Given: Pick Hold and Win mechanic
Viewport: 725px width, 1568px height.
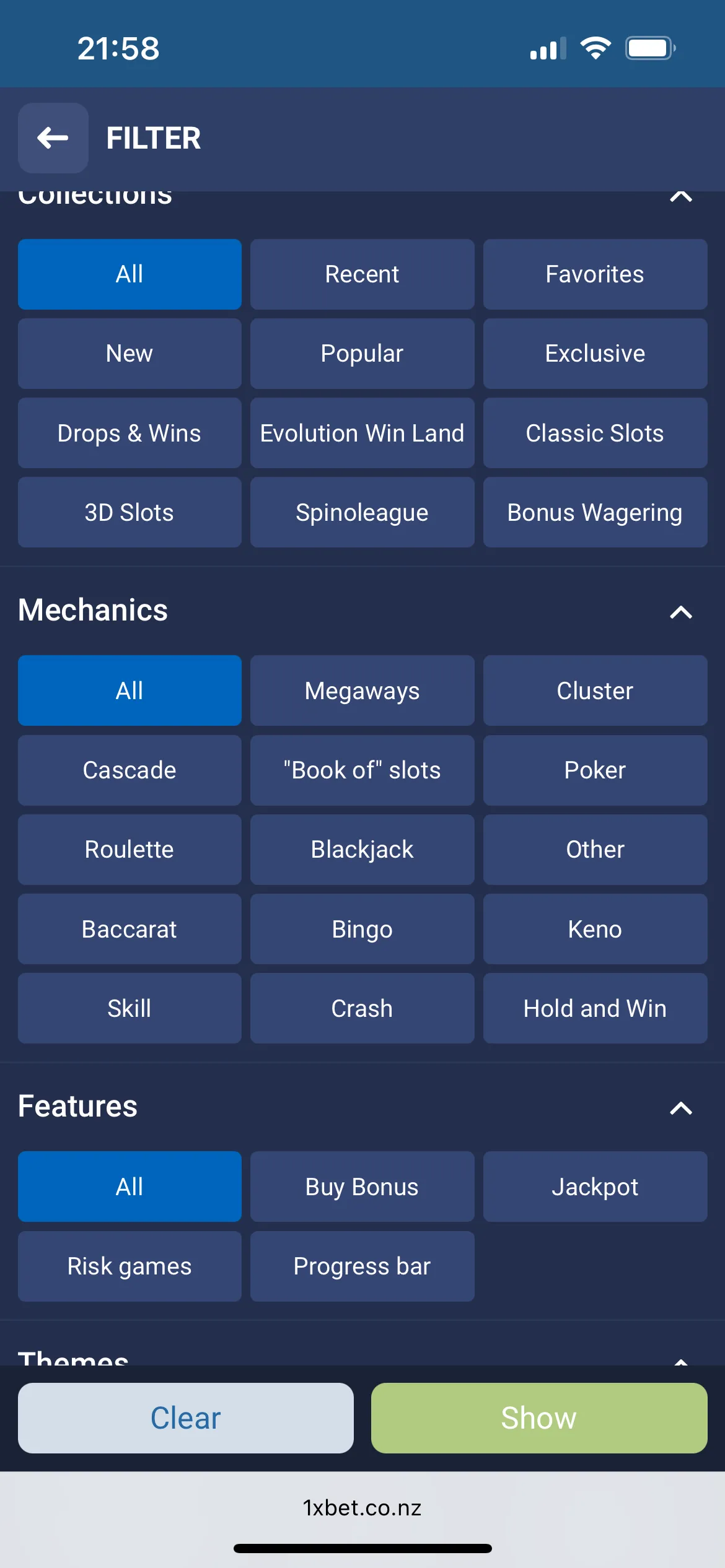Looking at the screenshot, I should [x=595, y=1008].
